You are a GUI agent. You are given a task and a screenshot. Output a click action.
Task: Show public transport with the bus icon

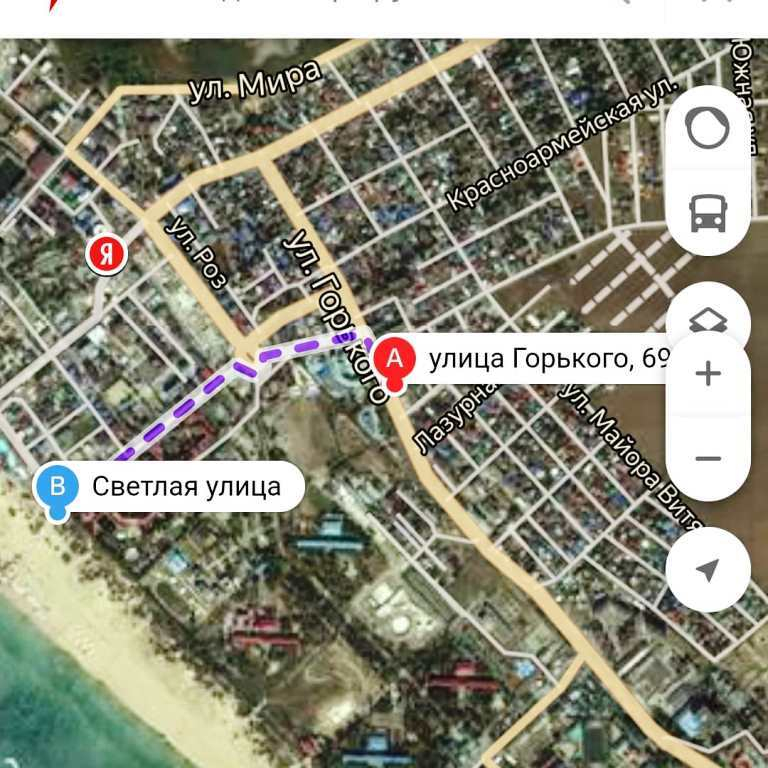(x=708, y=212)
